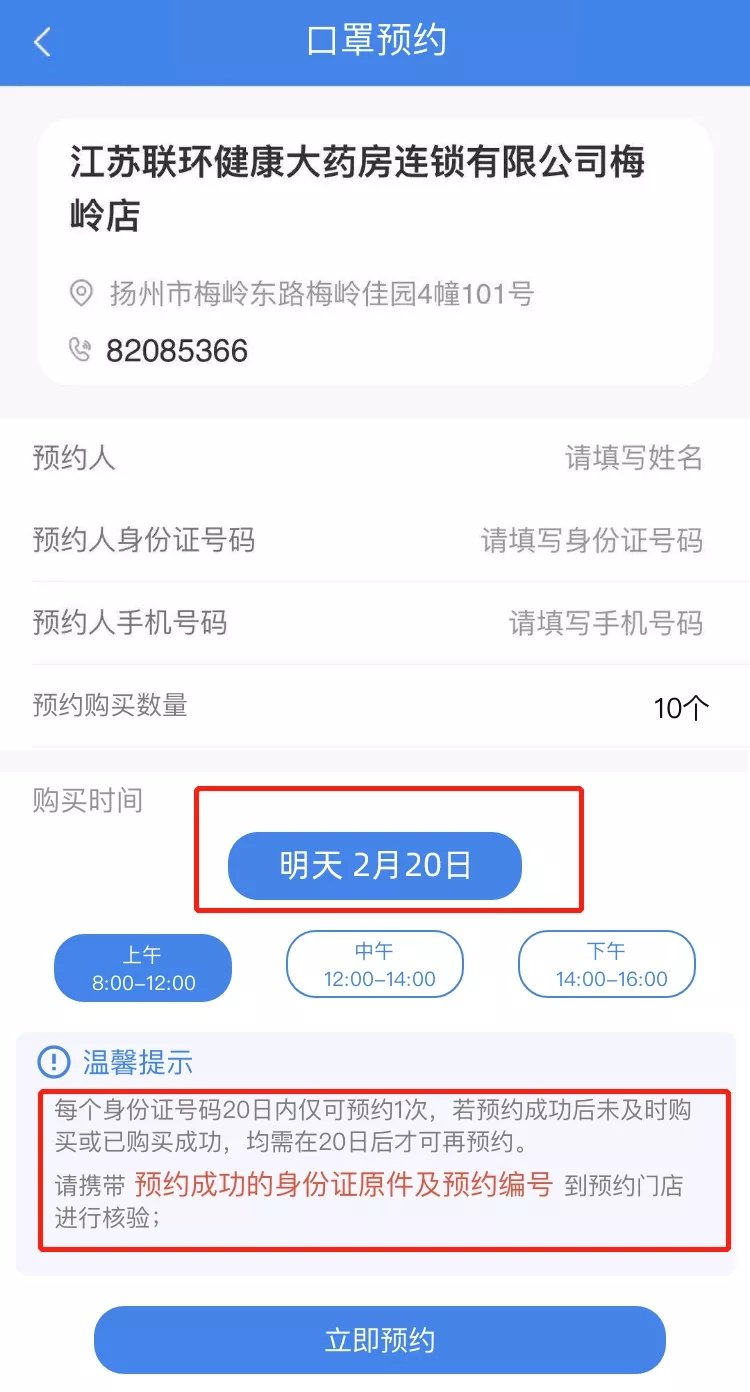The width and height of the screenshot is (750, 1392).
Task: Enter the 请填写身份证号码 ID number field
Action: coord(591,540)
